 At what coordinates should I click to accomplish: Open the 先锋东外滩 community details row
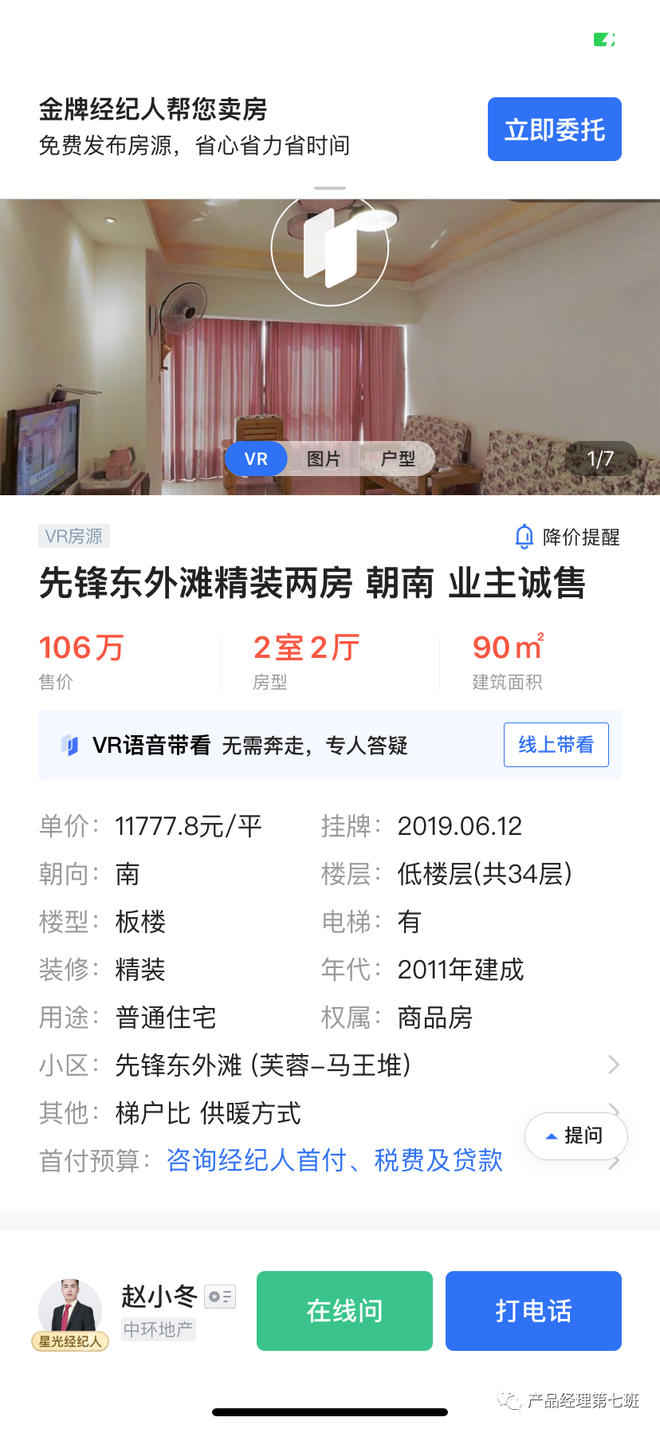pos(329,1065)
